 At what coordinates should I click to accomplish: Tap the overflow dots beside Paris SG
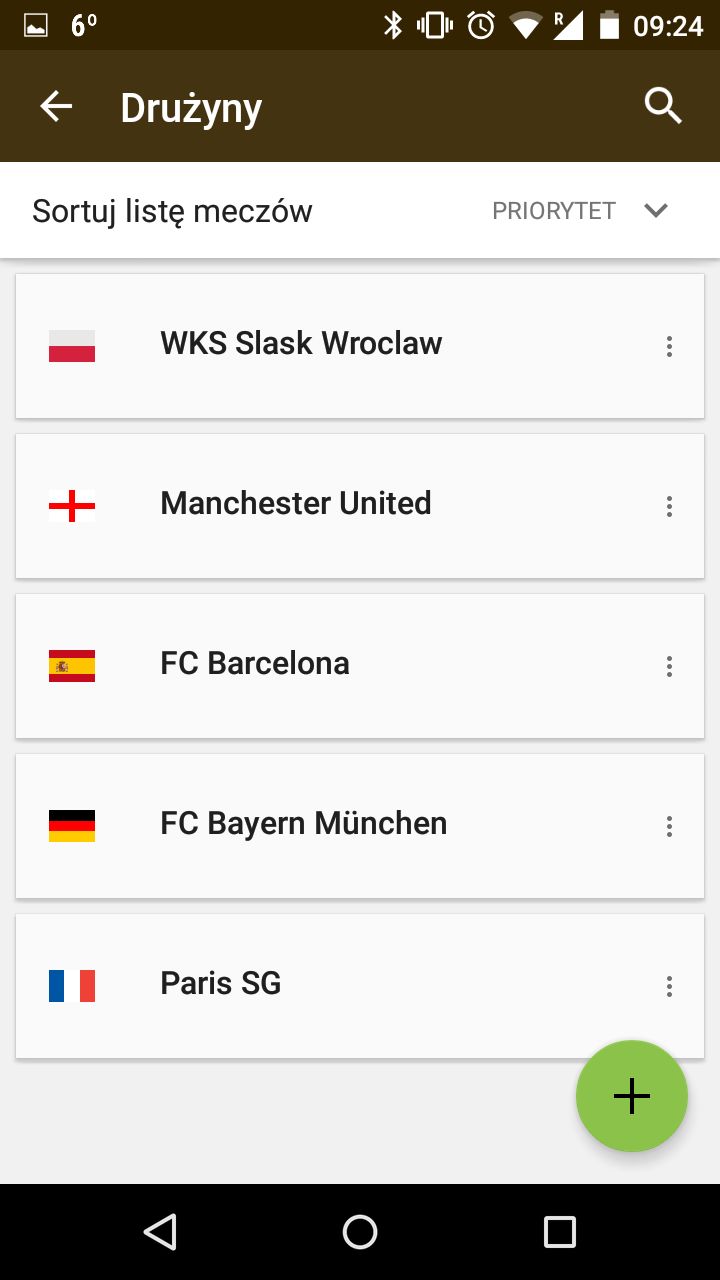click(669, 987)
